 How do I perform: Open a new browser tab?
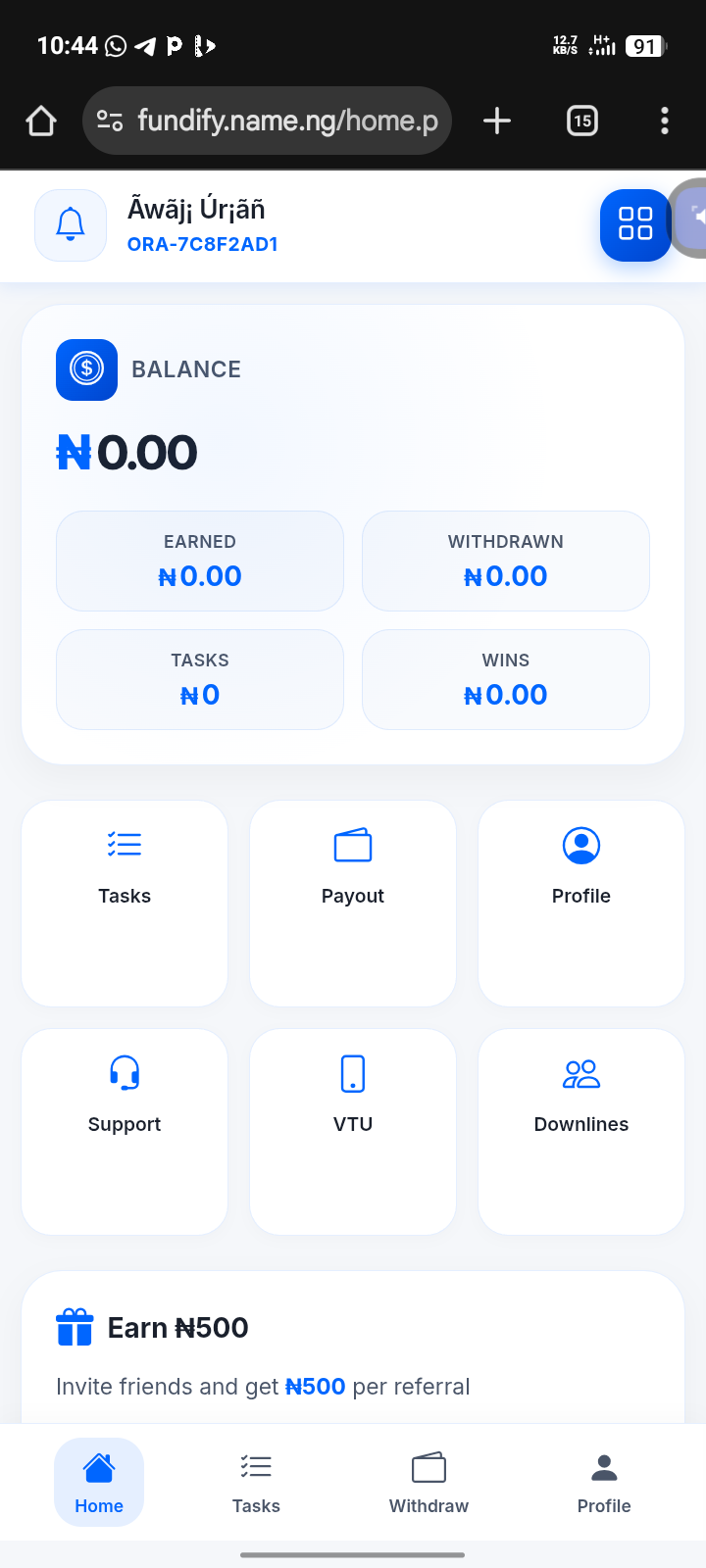point(497,121)
